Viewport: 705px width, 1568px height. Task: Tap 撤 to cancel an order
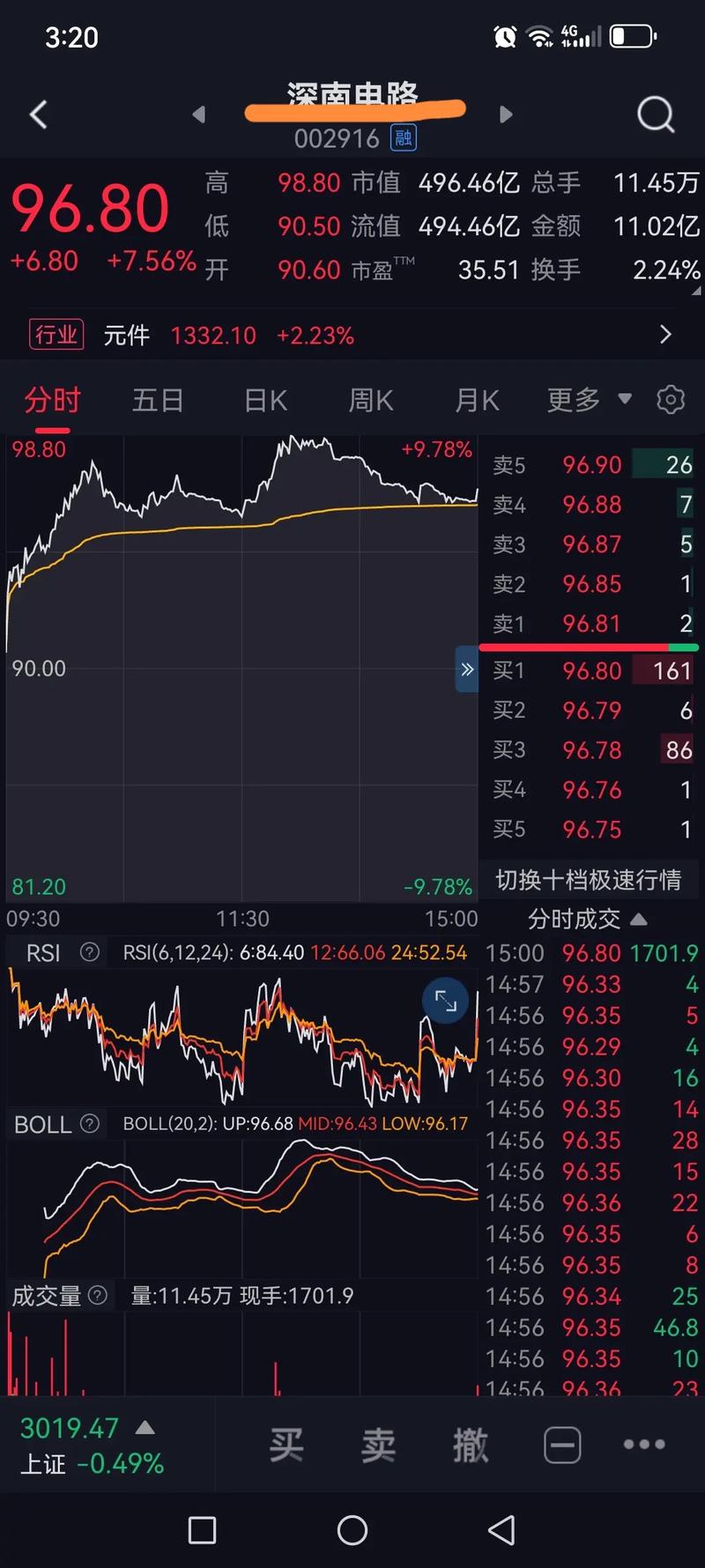470,1446
